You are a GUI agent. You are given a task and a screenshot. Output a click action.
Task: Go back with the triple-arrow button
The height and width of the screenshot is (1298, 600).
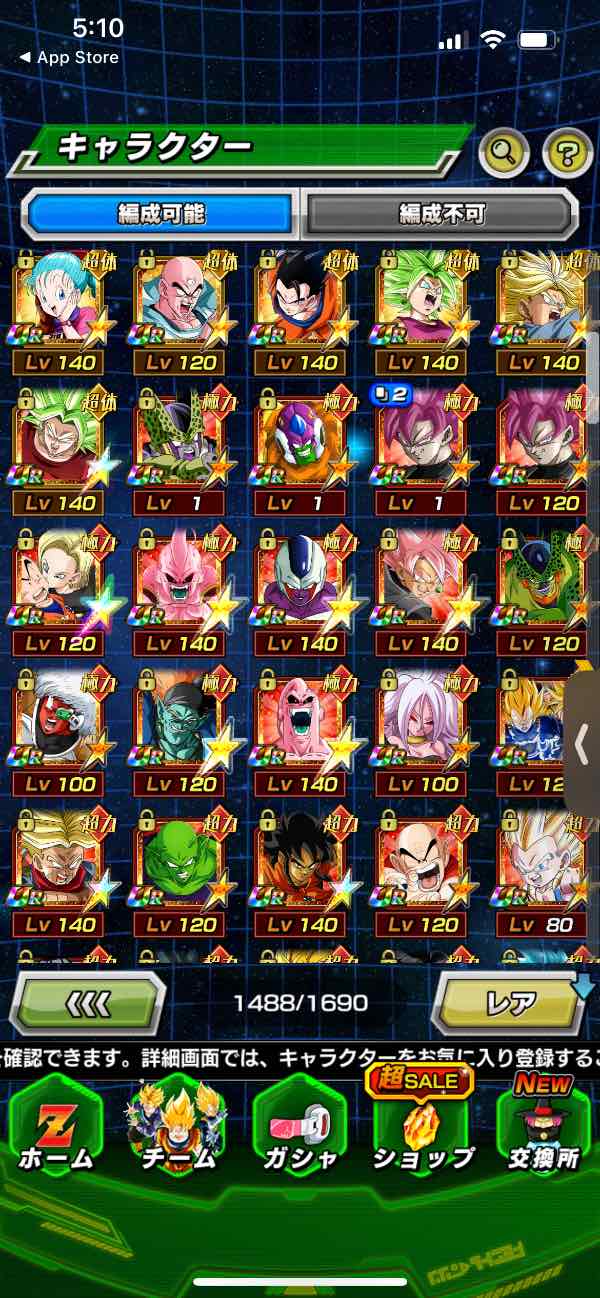pyautogui.click(x=88, y=1002)
